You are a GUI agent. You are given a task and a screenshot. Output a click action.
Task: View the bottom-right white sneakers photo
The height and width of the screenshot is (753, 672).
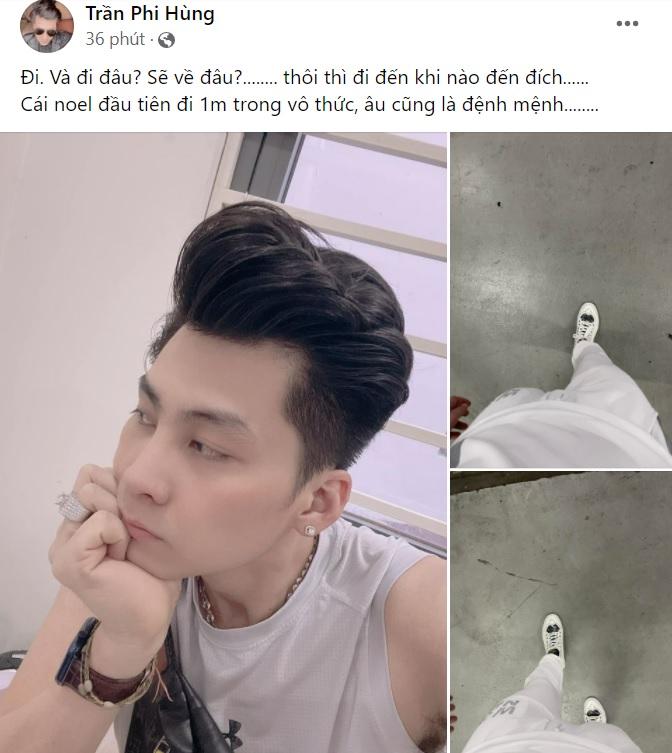click(x=561, y=612)
